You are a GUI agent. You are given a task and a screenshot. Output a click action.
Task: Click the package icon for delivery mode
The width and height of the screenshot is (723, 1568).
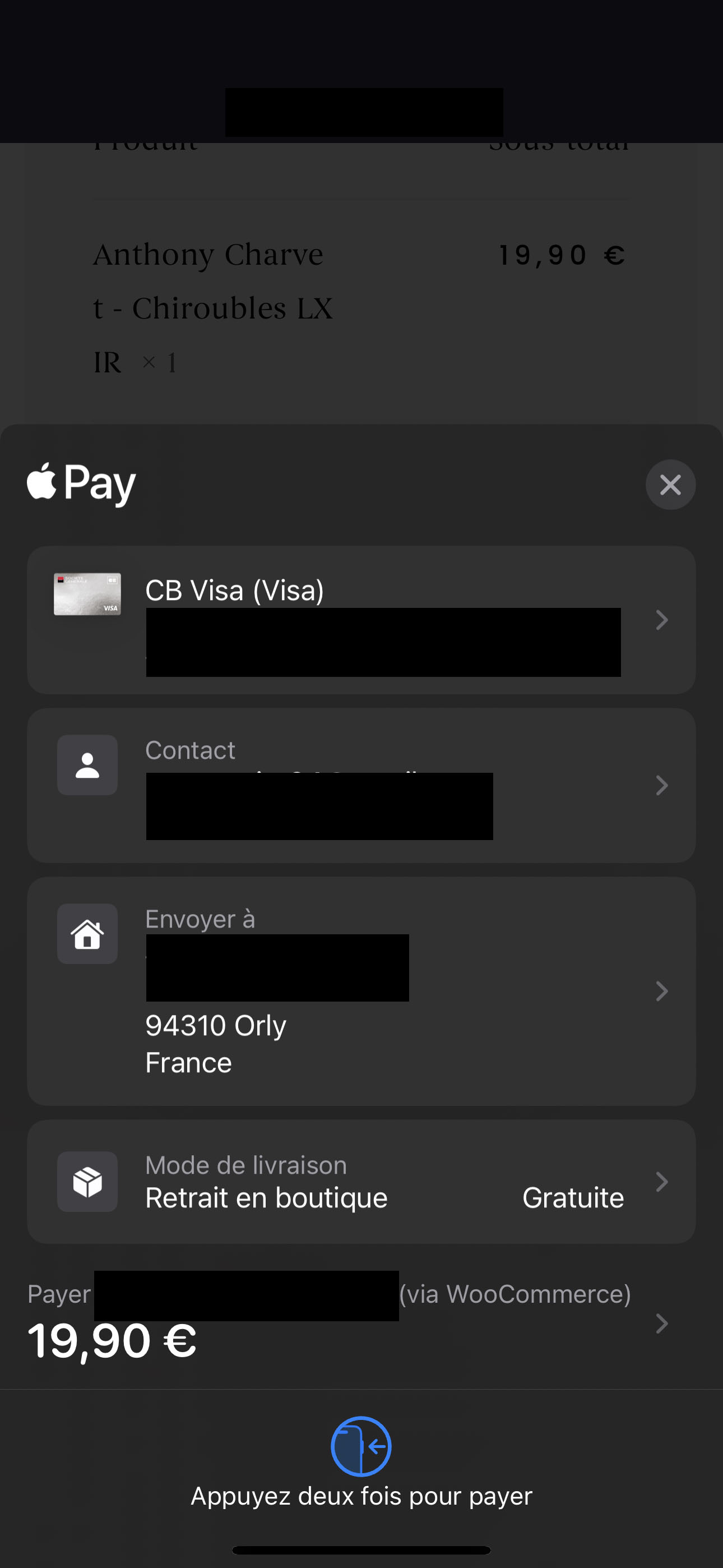tap(87, 1181)
